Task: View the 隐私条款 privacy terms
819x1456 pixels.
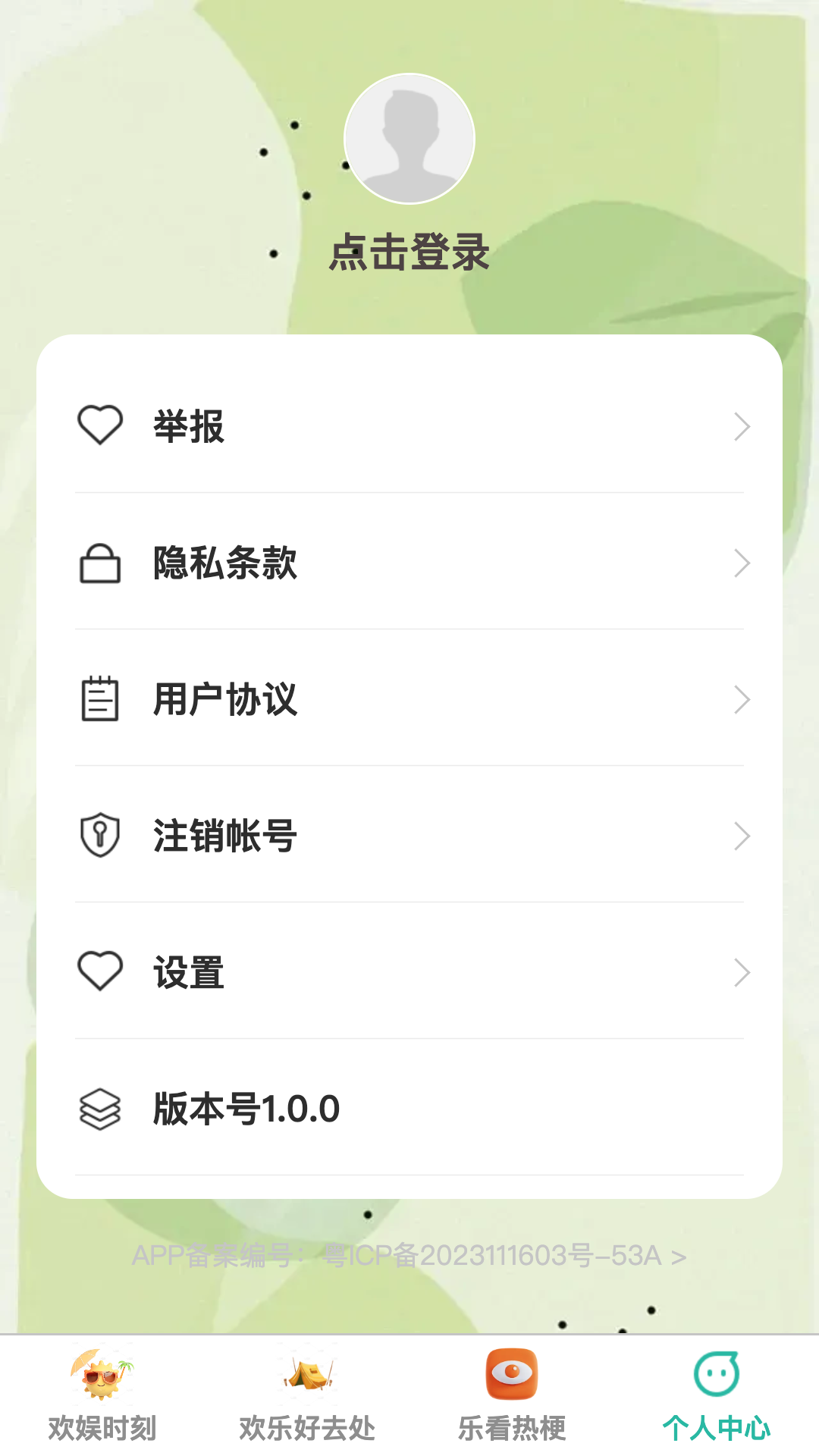Action: pos(409,563)
